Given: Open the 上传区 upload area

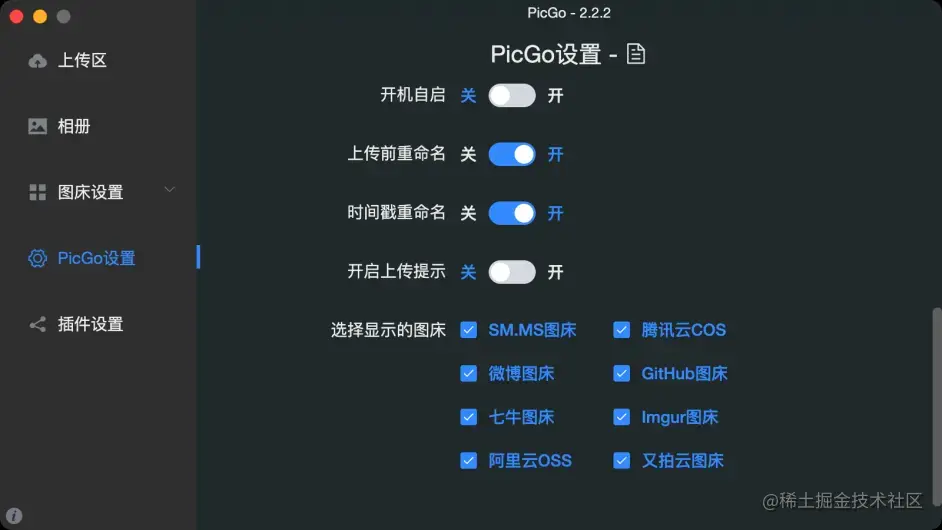Looking at the screenshot, I should point(82,61).
